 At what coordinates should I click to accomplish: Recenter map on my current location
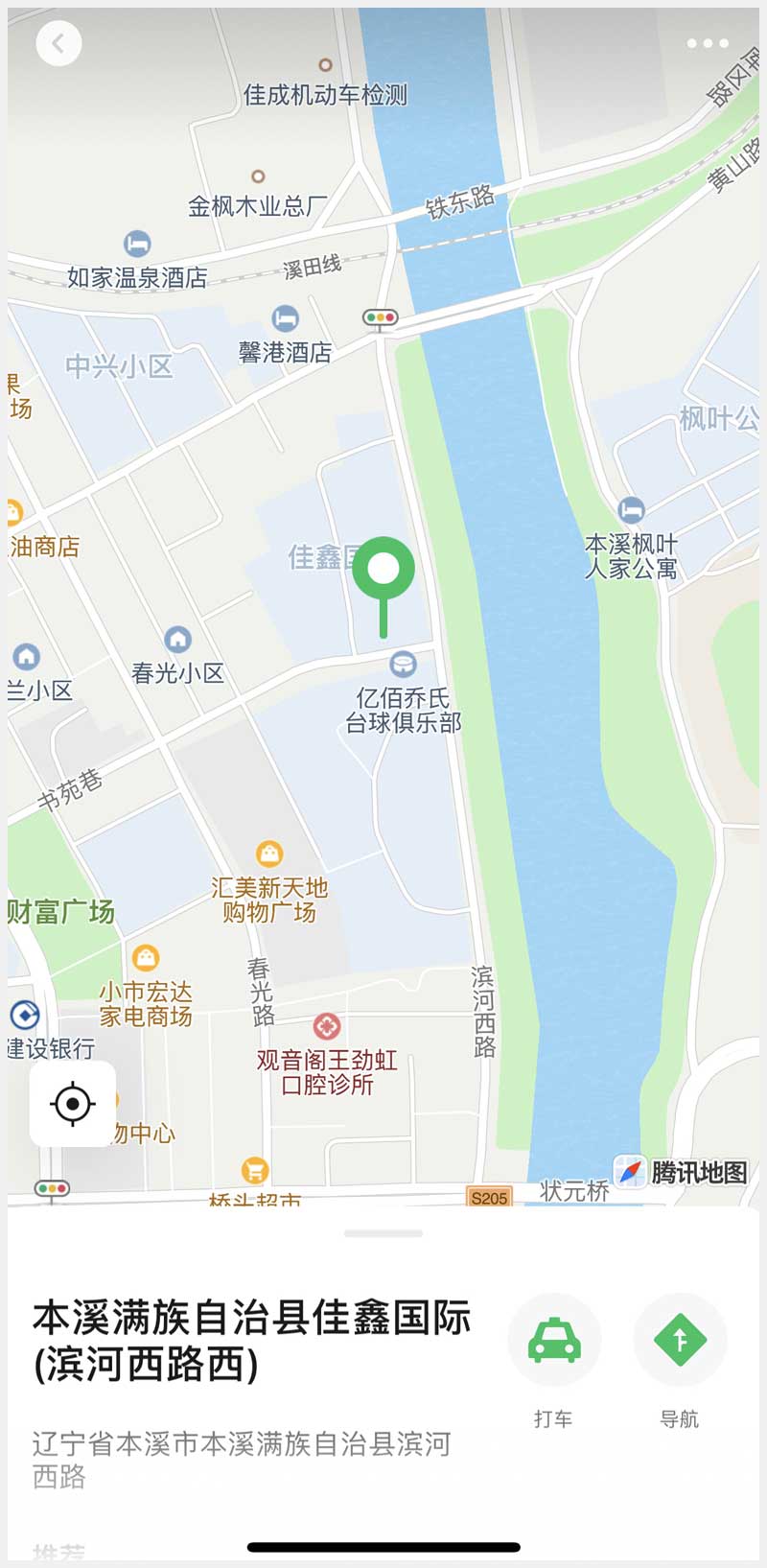click(x=73, y=1104)
